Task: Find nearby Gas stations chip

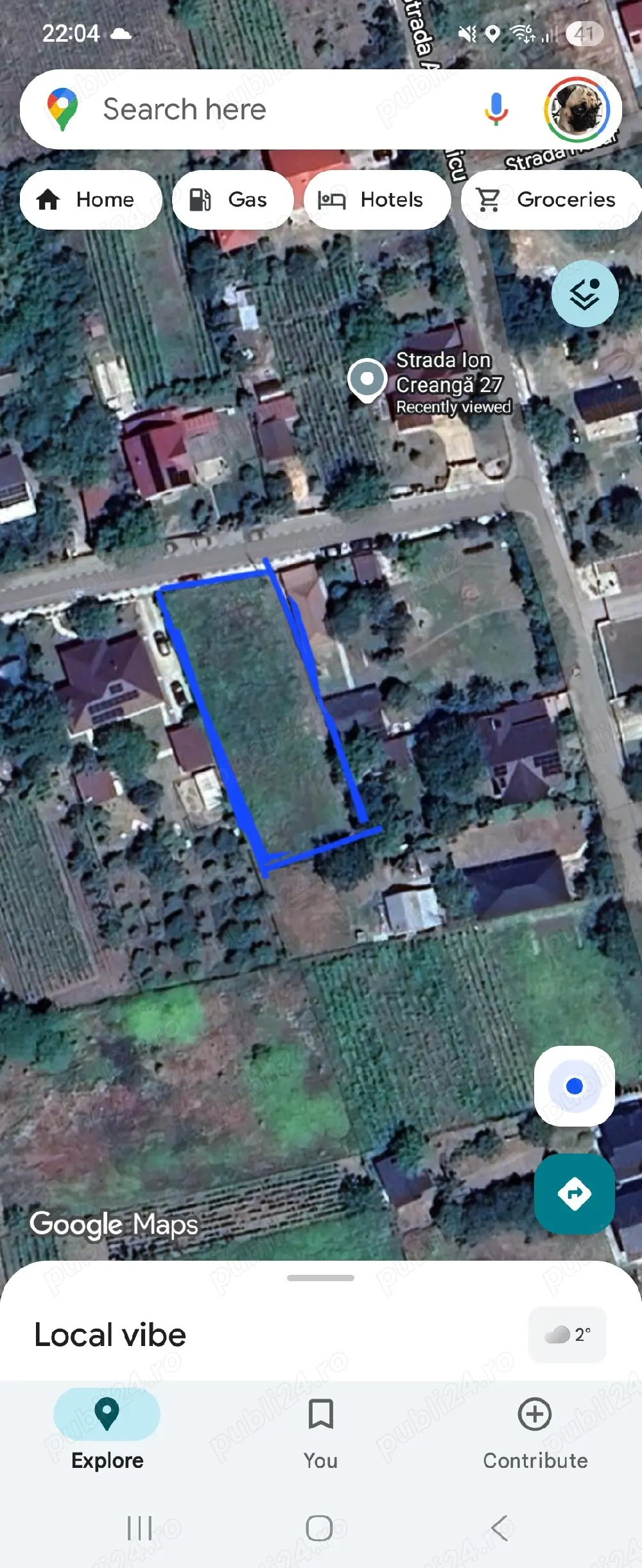Action: [232, 200]
